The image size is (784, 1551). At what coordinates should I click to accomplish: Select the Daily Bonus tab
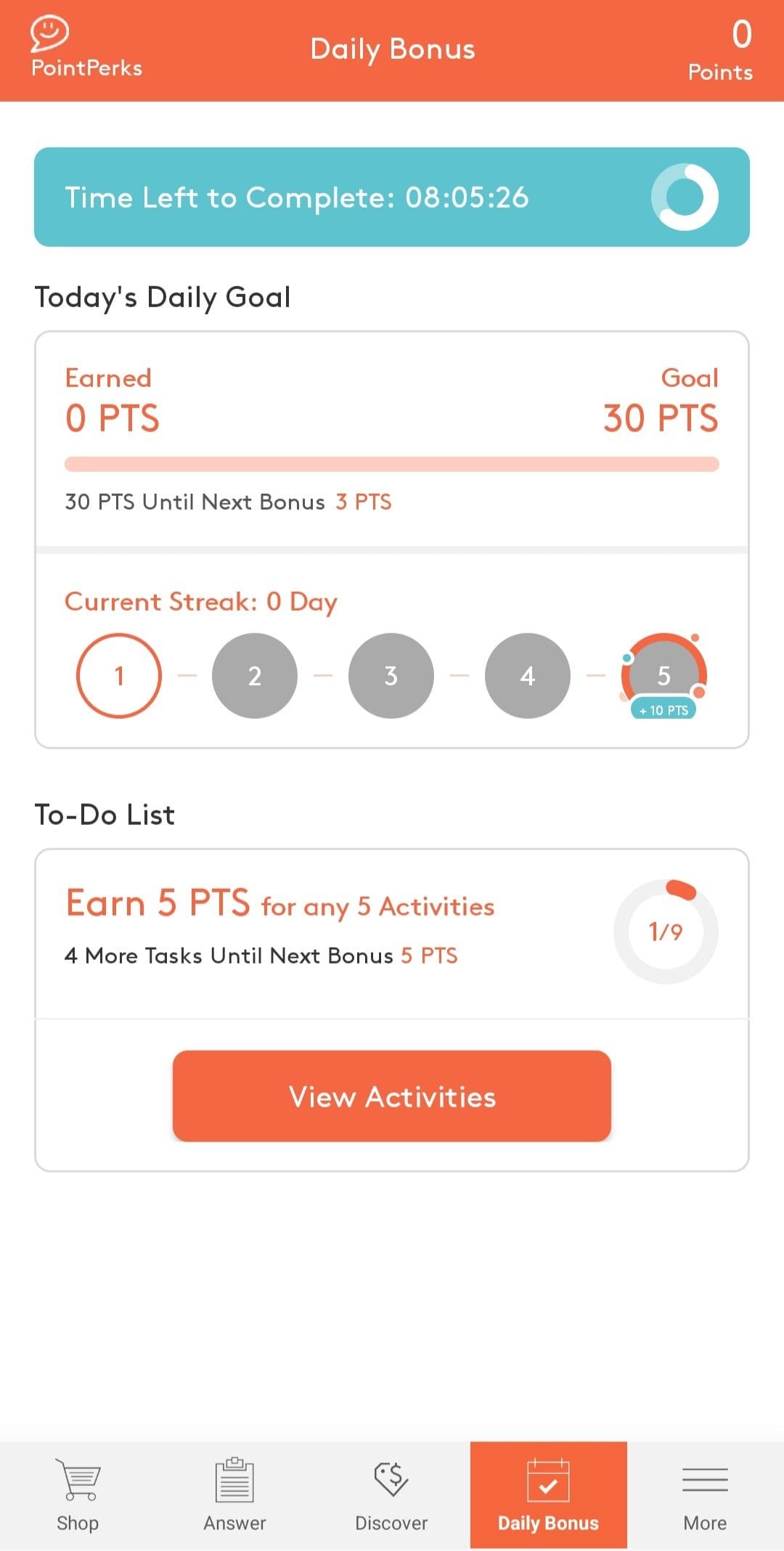[x=549, y=1495]
